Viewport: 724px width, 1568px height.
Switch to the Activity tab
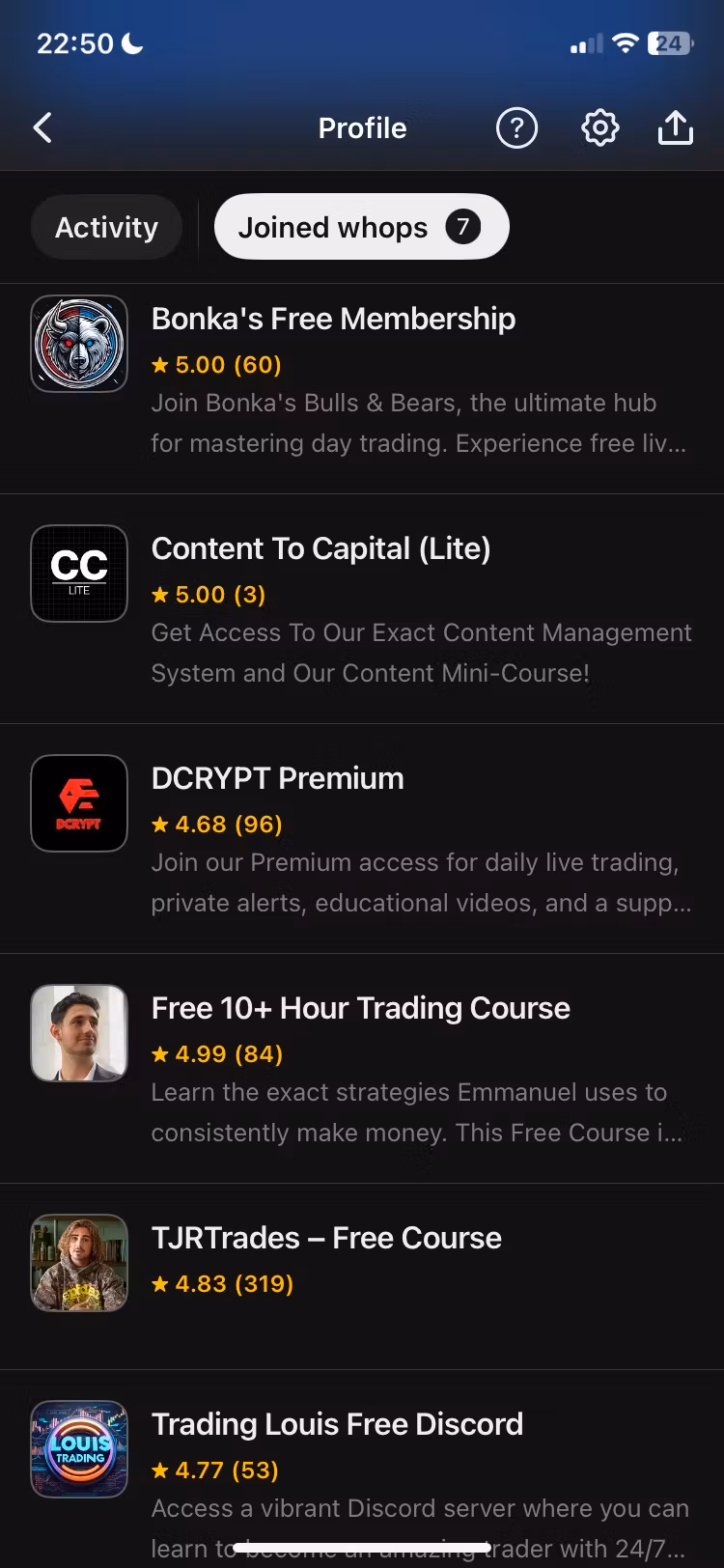click(x=106, y=228)
